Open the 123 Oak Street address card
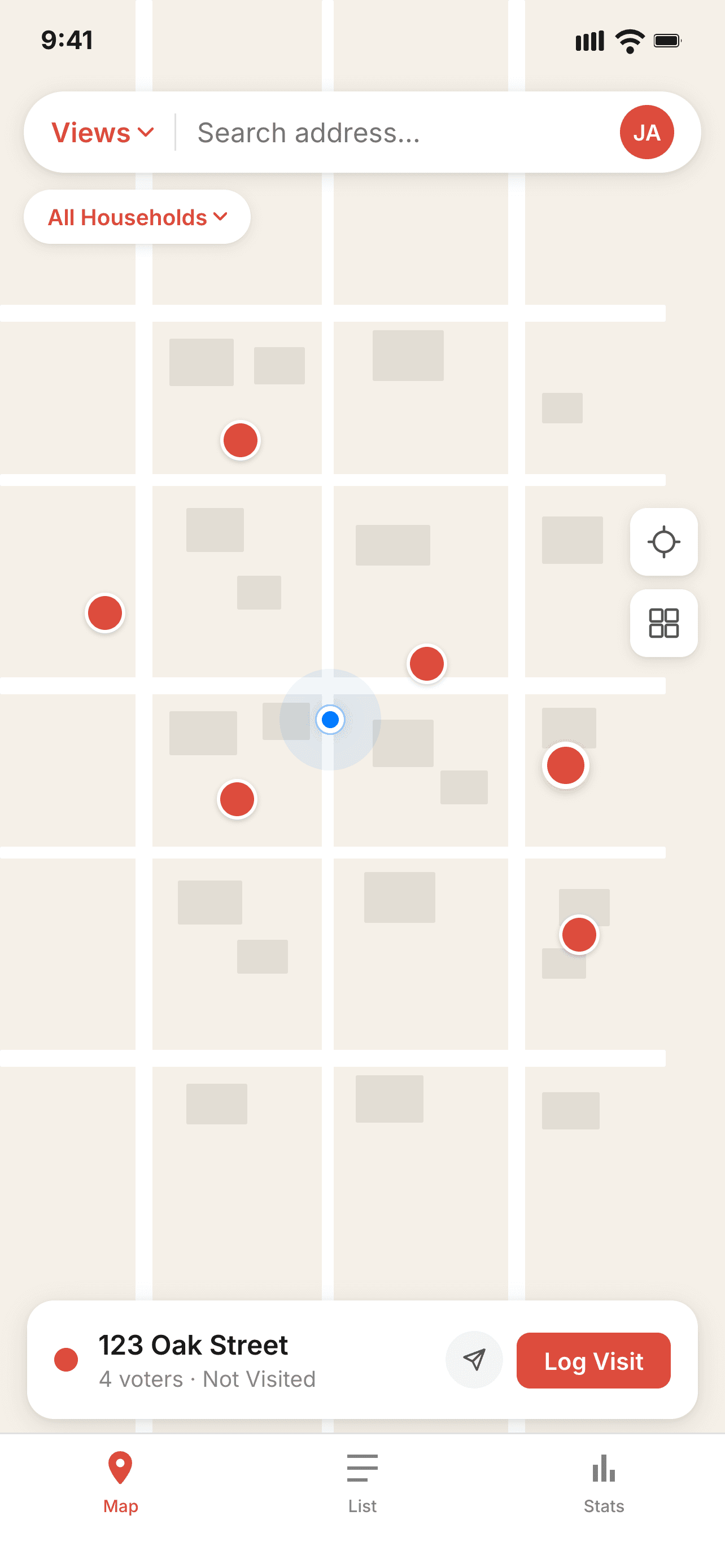725x1568 pixels. (x=194, y=1345)
